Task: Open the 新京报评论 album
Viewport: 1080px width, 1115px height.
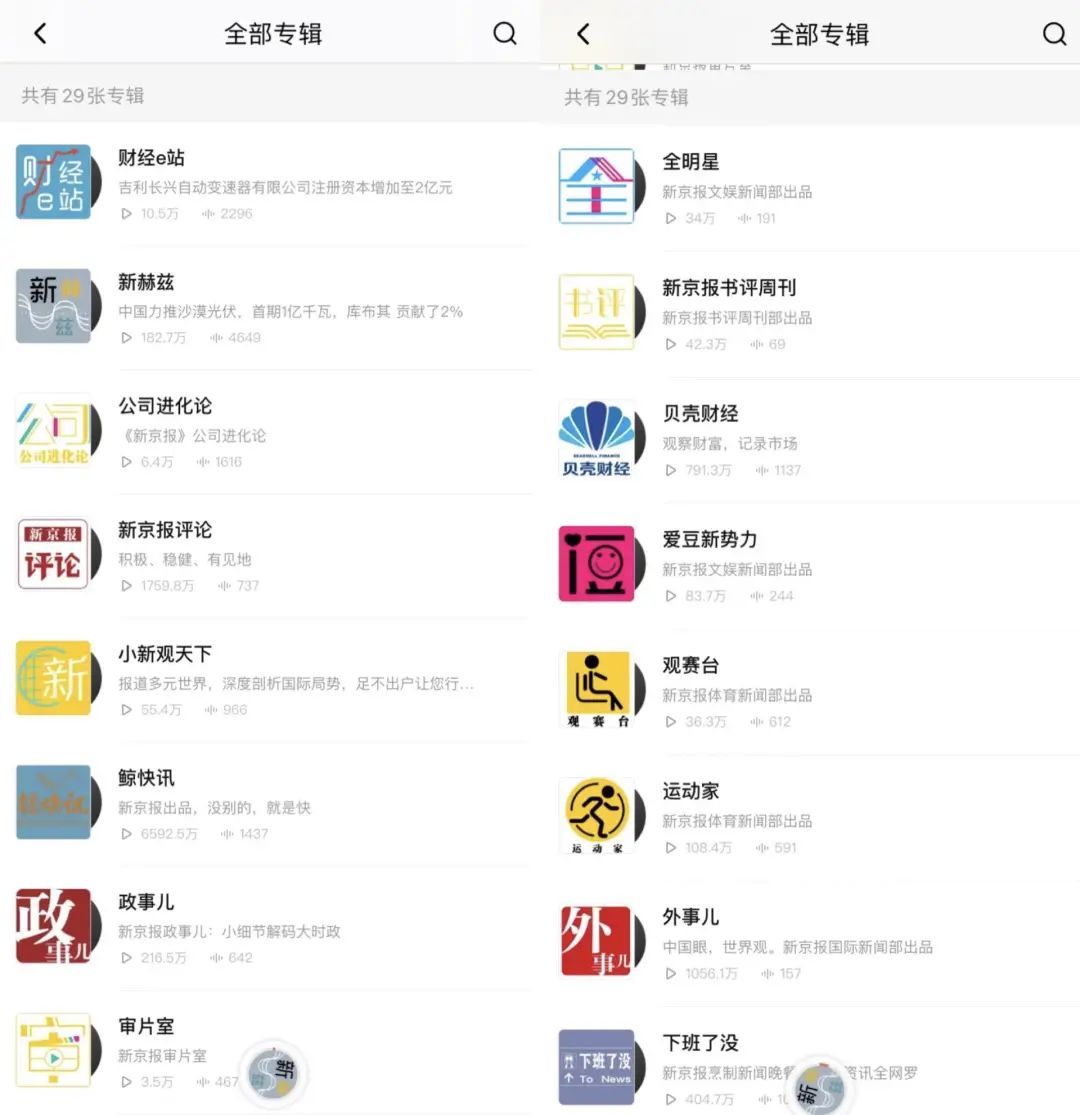Action: 165,530
